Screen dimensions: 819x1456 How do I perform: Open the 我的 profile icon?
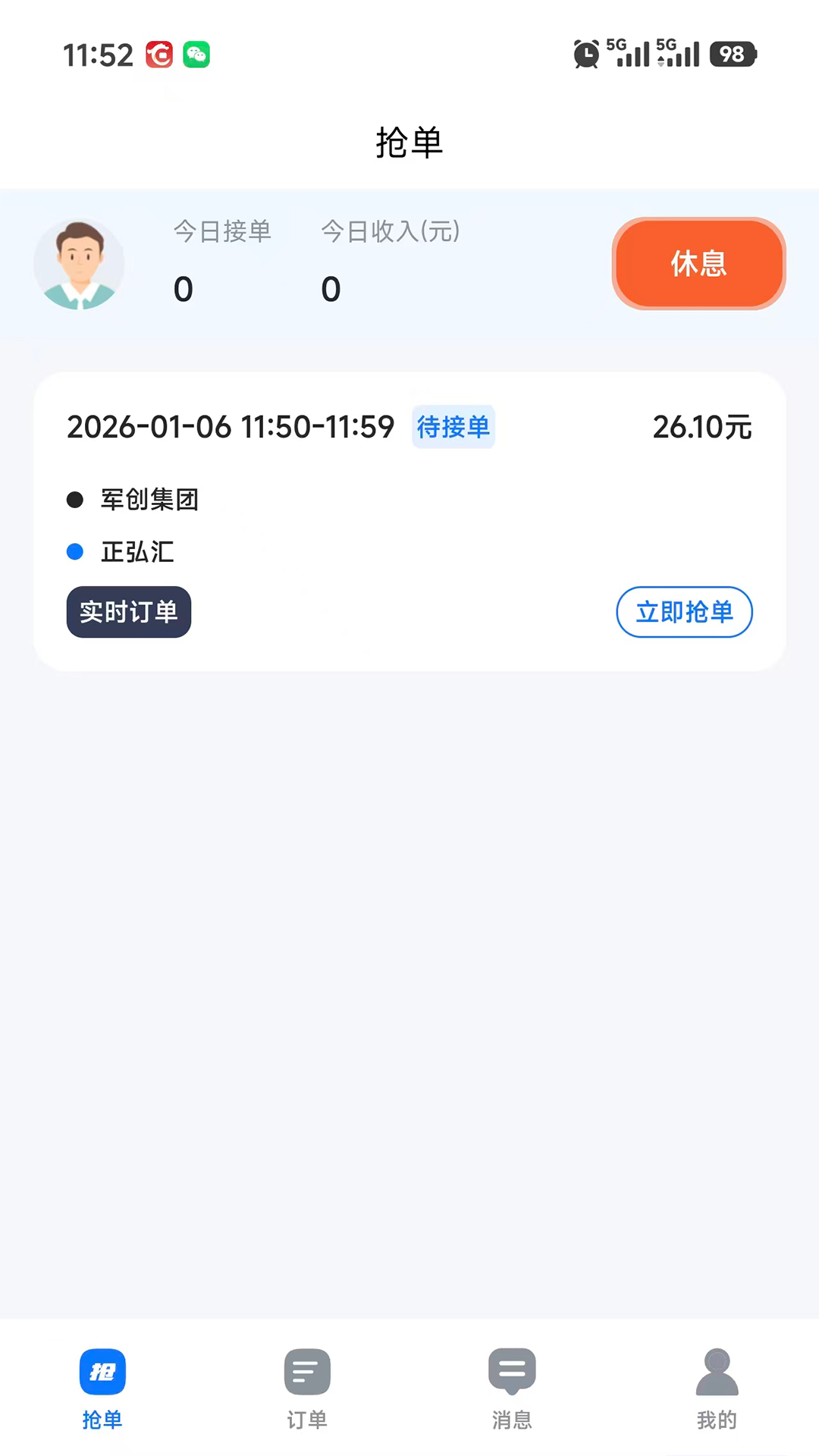click(717, 1371)
